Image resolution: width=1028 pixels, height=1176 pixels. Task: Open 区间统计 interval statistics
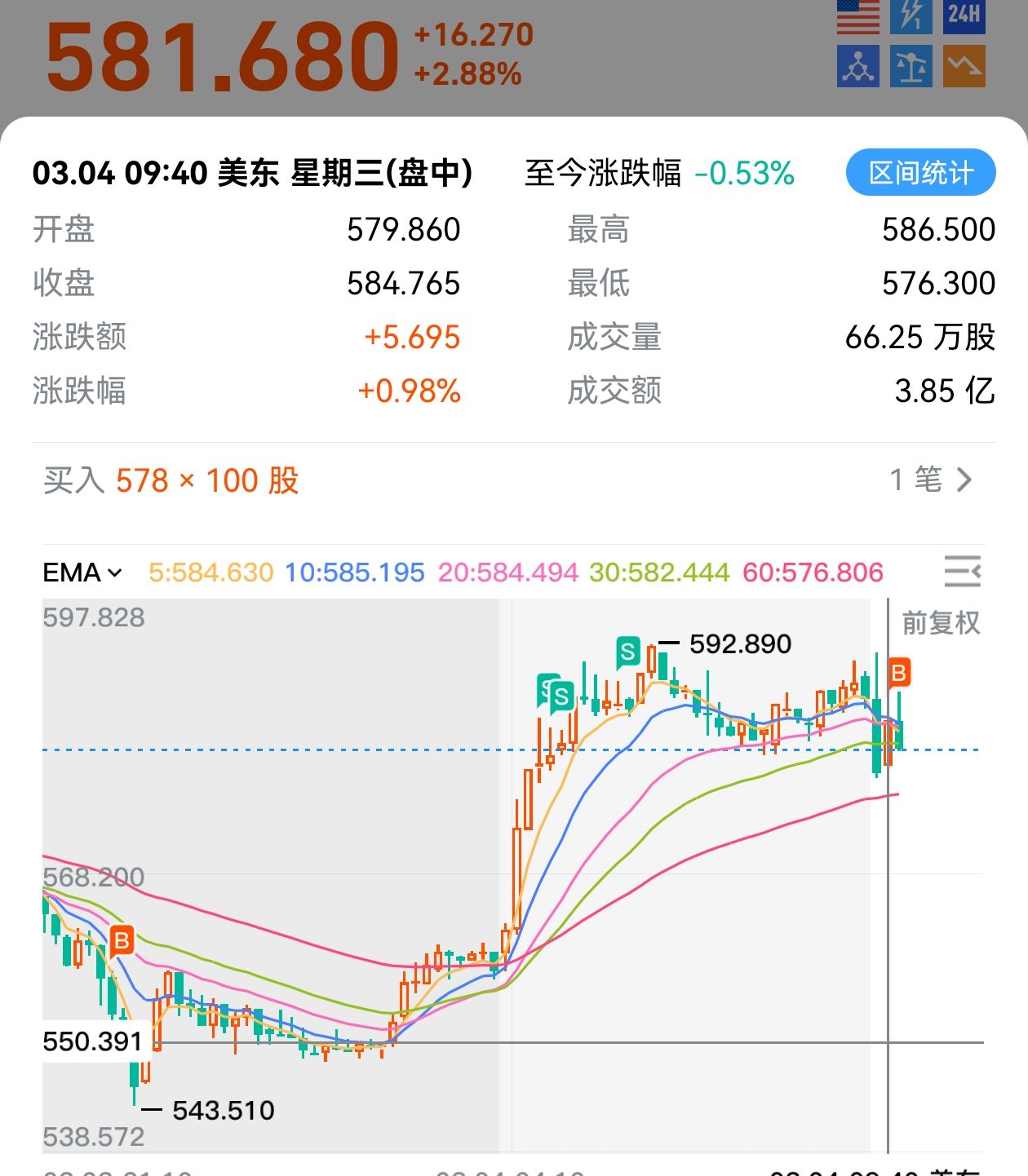pyautogui.click(x=920, y=173)
